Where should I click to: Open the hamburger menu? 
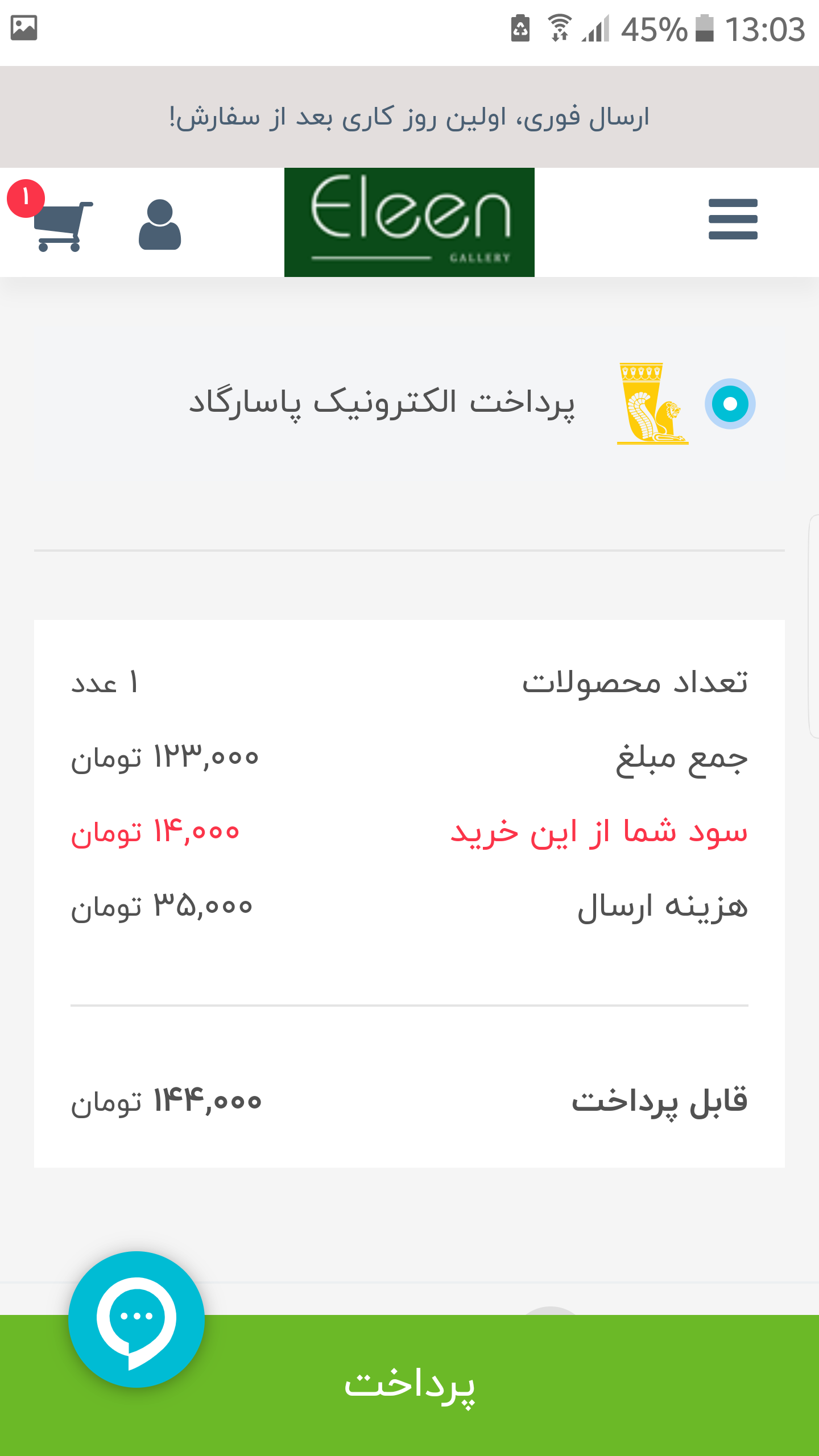coord(733,219)
